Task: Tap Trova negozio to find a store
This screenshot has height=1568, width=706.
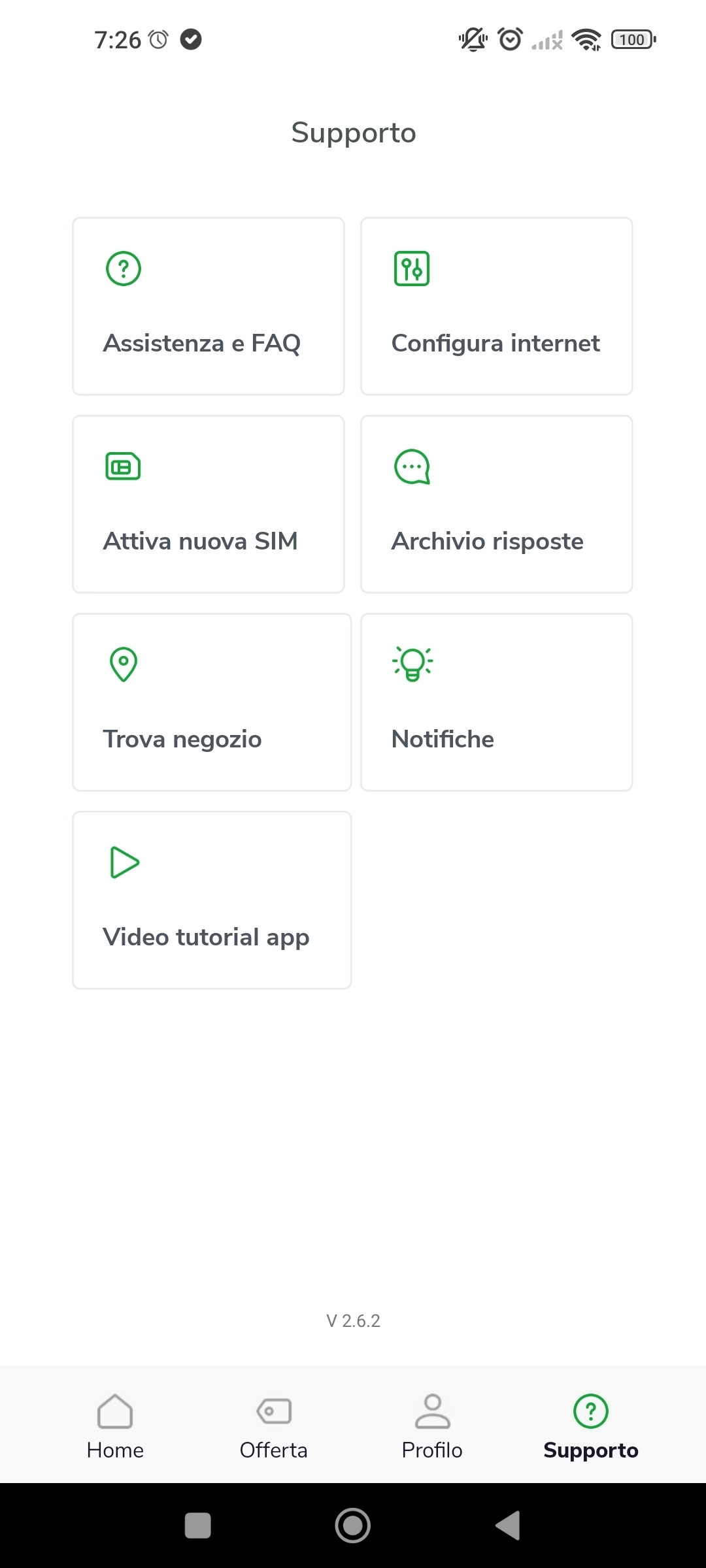Action: coord(212,702)
